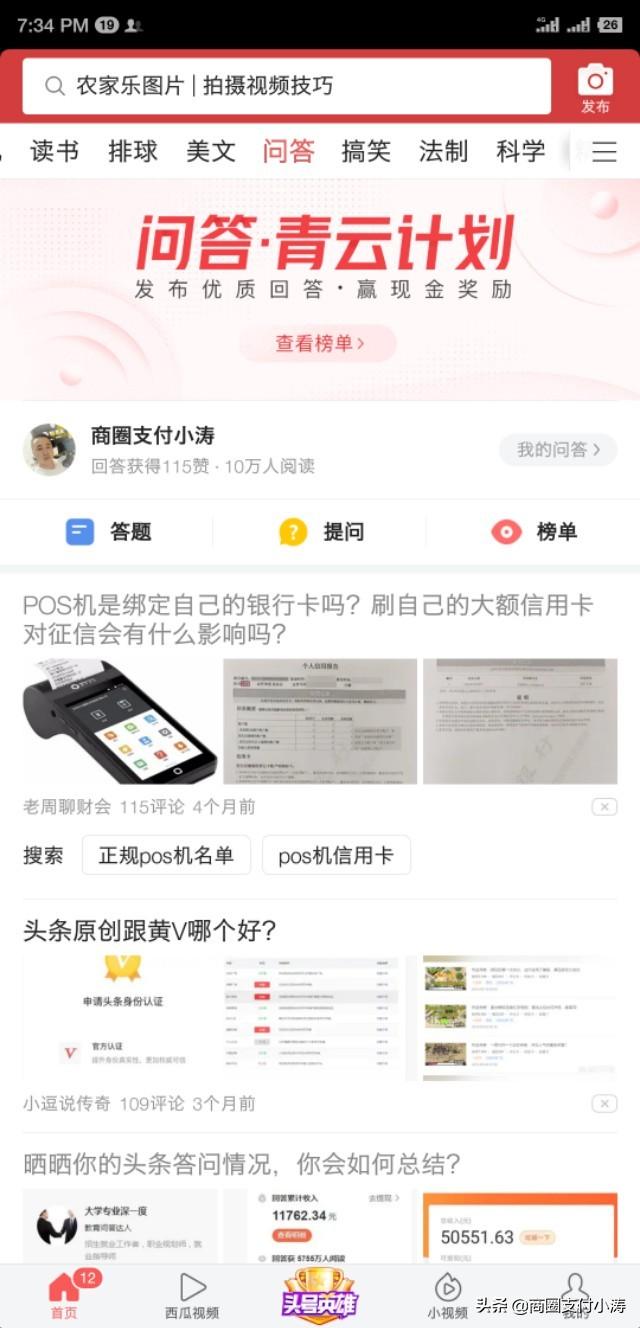The height and width of the screenshot is (1328, 640).
Task: Switch to the 搞笑 channel tab
Action: pos(366,151)
